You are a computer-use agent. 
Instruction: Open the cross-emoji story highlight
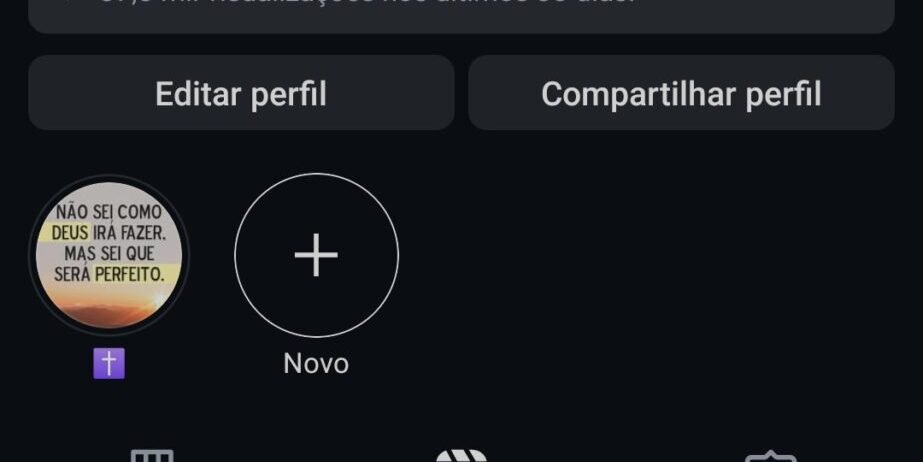(109, 255)
